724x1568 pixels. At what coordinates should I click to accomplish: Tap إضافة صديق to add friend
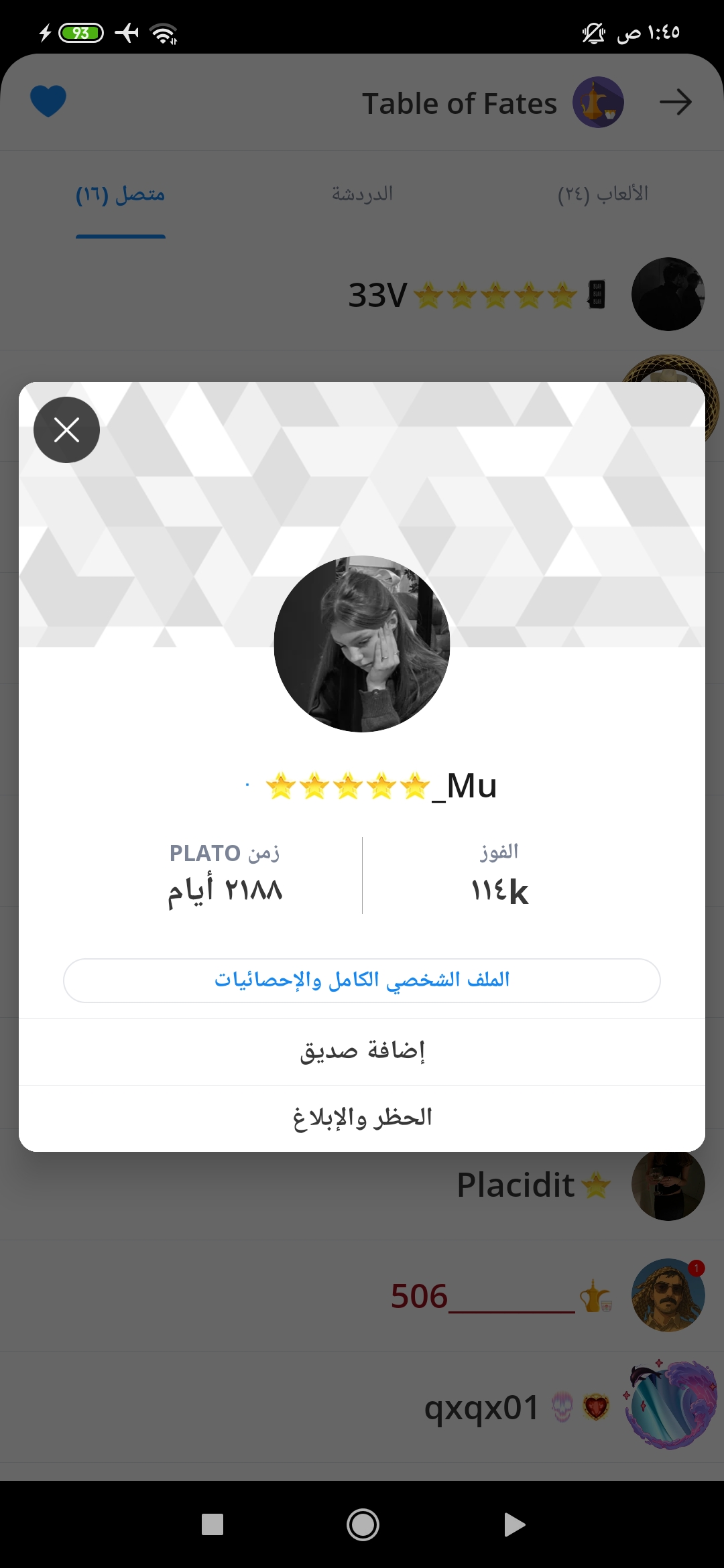point(362,1051)
